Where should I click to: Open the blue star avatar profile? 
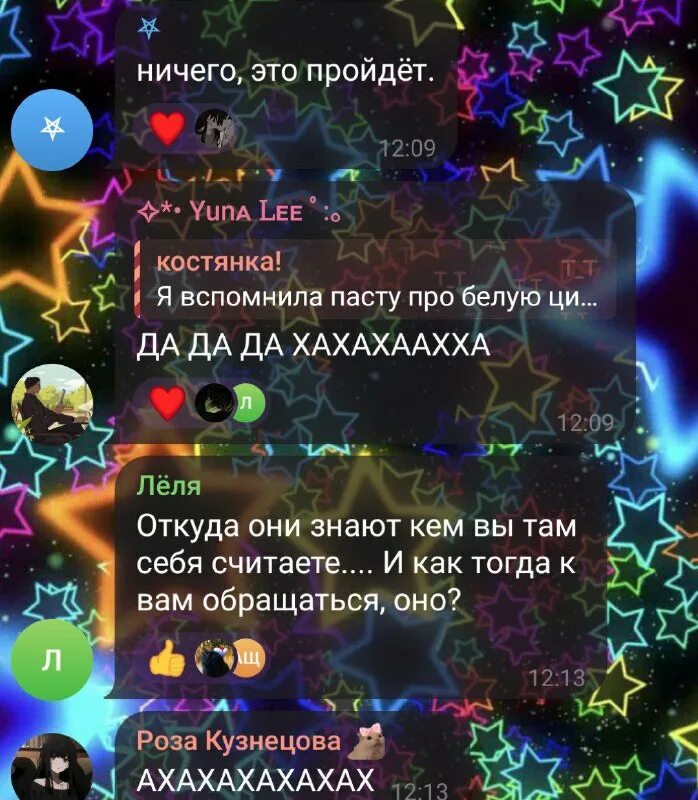tap(51, 131)
